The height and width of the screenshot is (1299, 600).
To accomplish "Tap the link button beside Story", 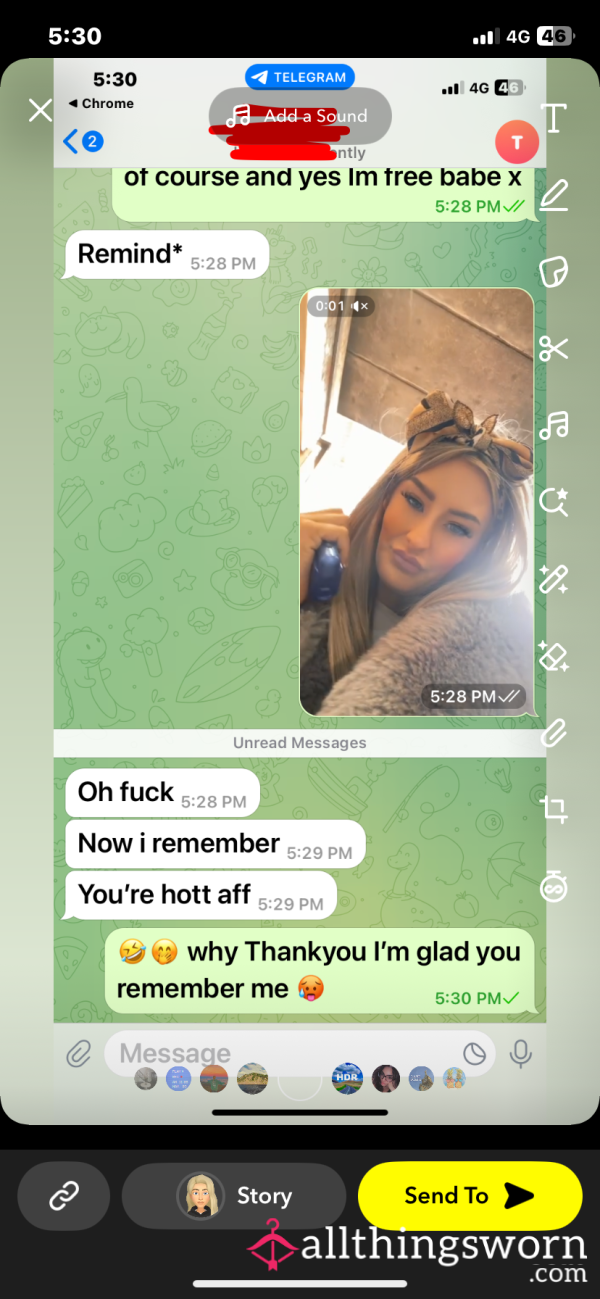I will pyautogui.click(x=64, y=1195).
